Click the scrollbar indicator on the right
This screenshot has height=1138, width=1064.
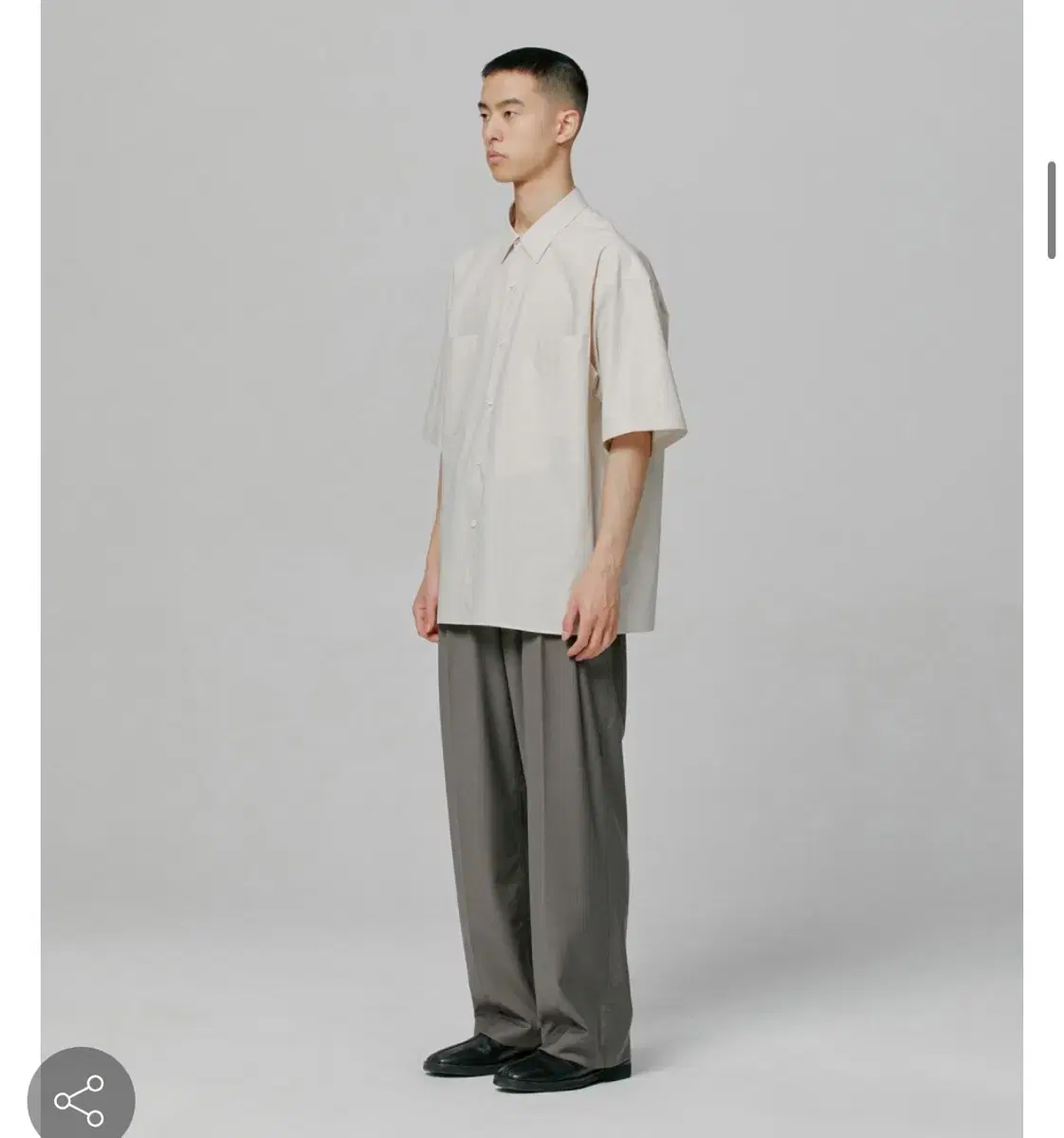[1051, 209]
